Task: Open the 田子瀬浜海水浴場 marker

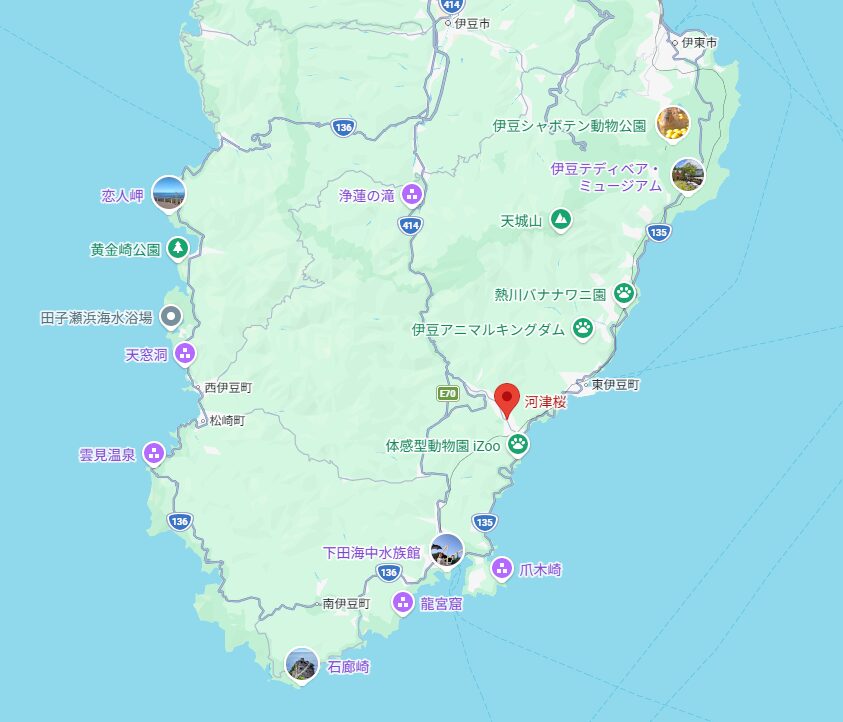Action: [x=172, y=317]
